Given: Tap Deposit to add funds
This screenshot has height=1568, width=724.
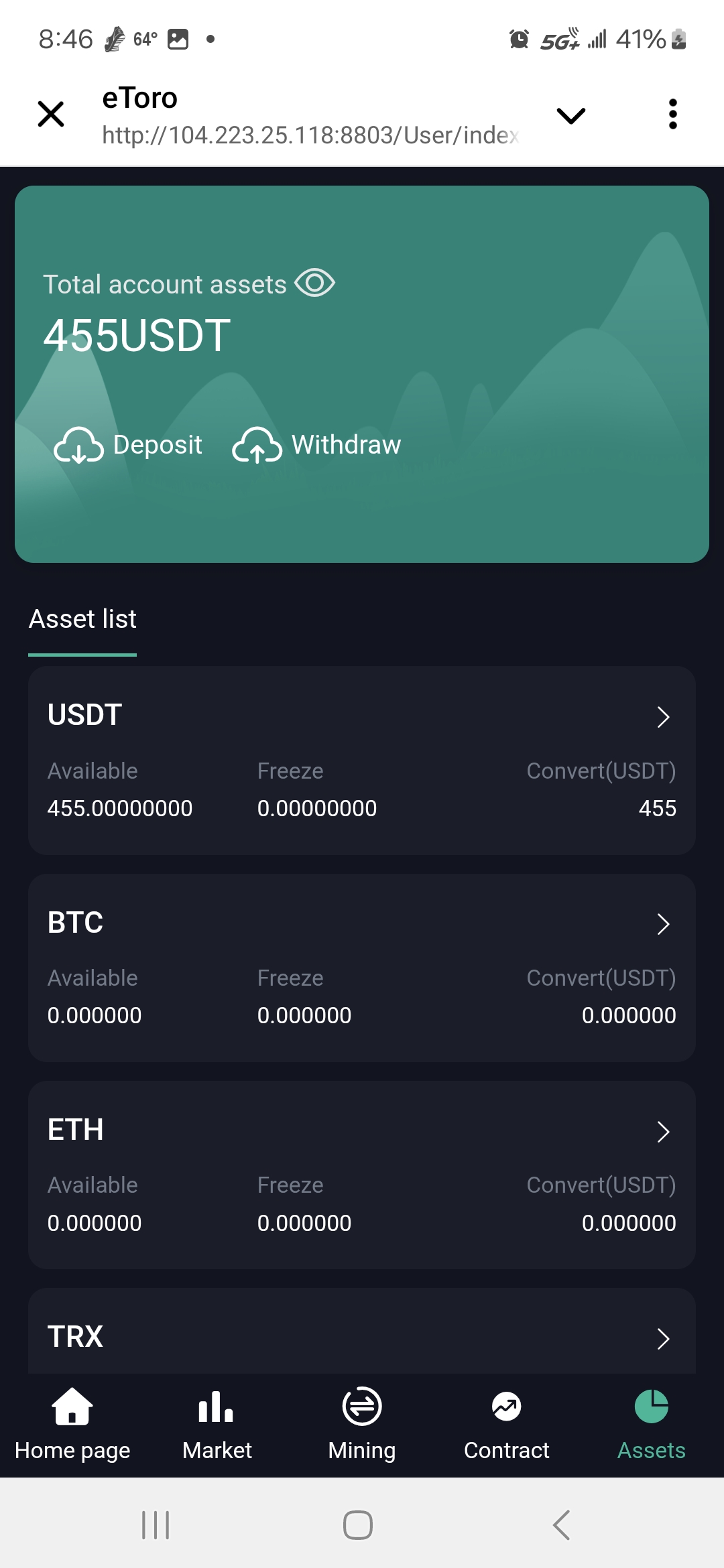Looking at the screenshot, I should 128,445.
